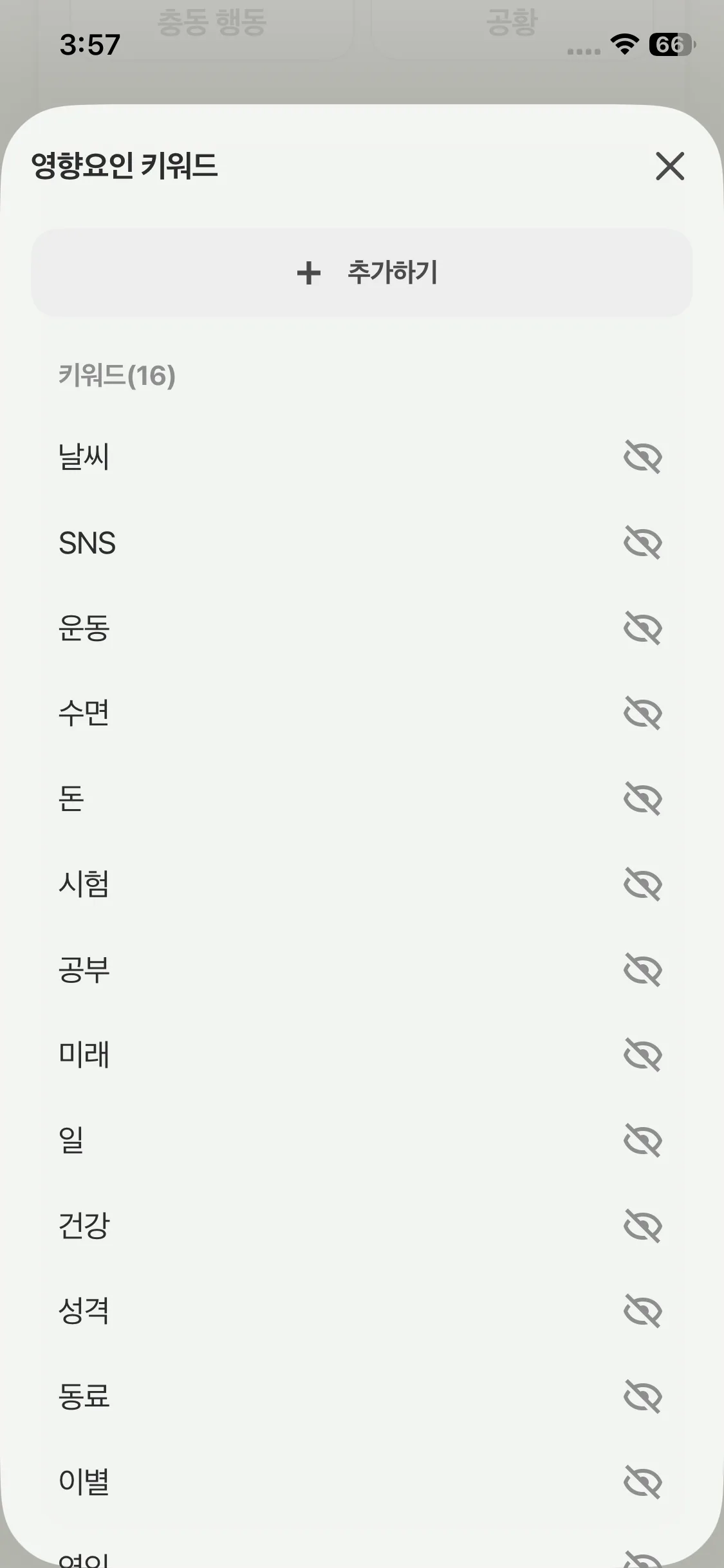Tap the 추가하기 button to add keyword

[x=362, y=272]
